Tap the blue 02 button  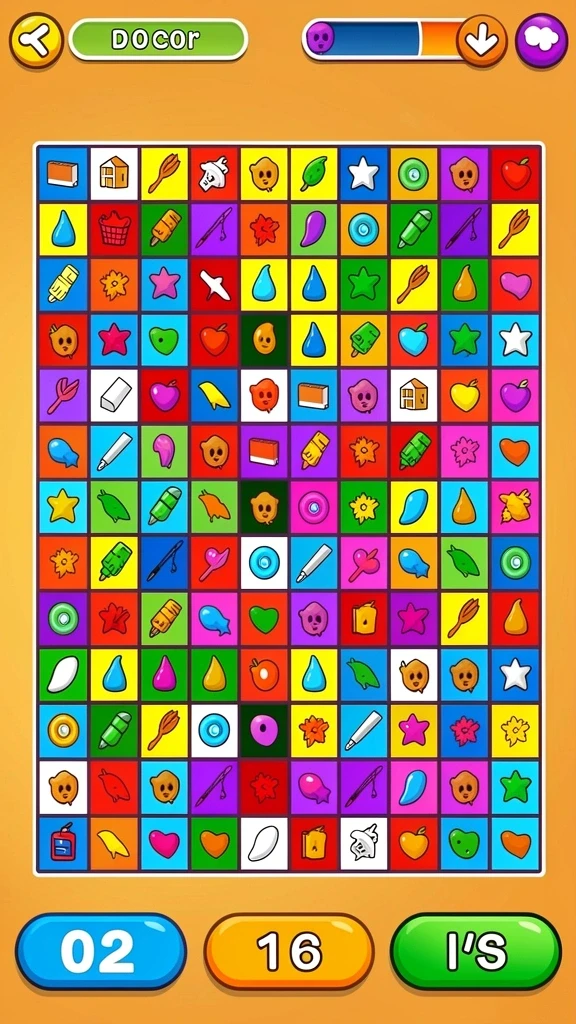tap(101, 951)
